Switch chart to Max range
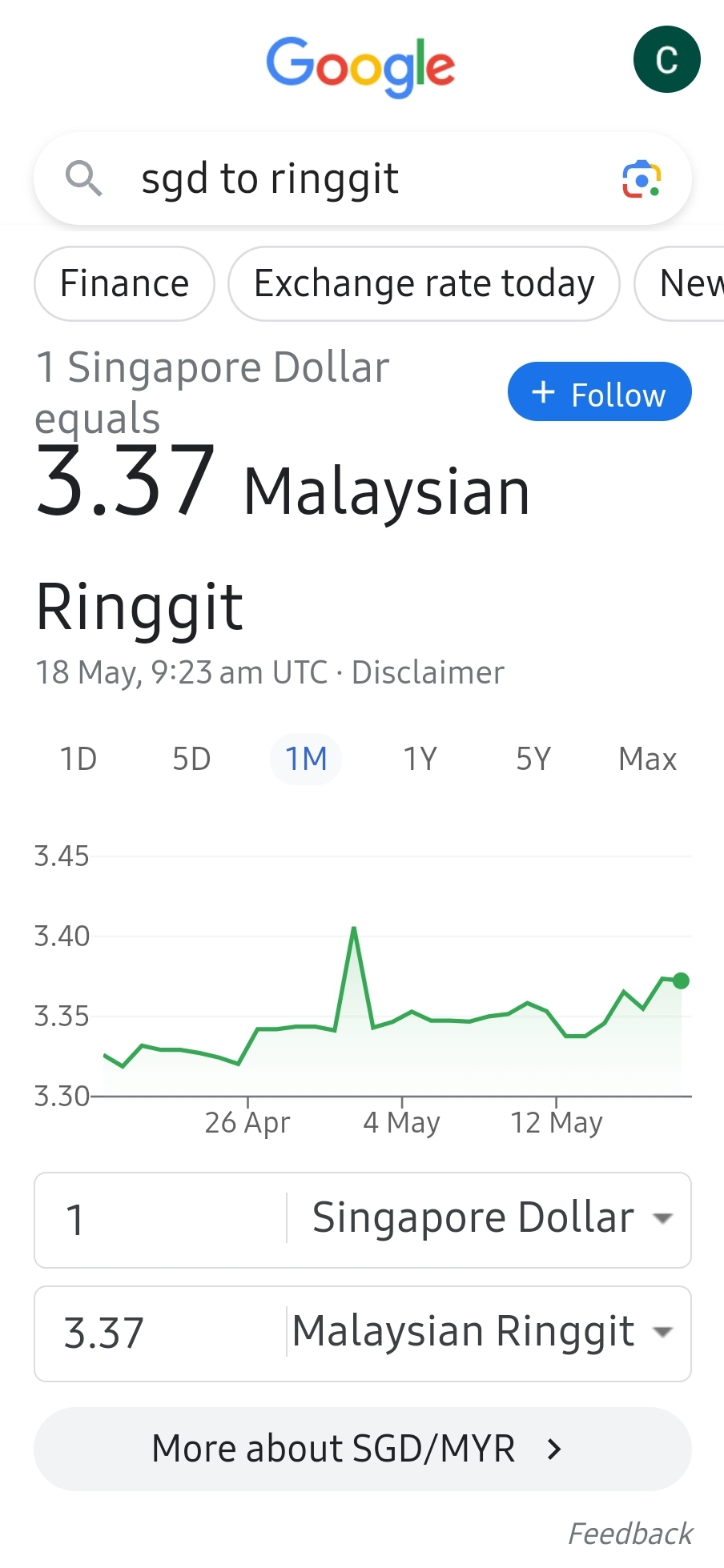Image resolution: width=724 pixels, height=1568 pixels. coord(647,759)
